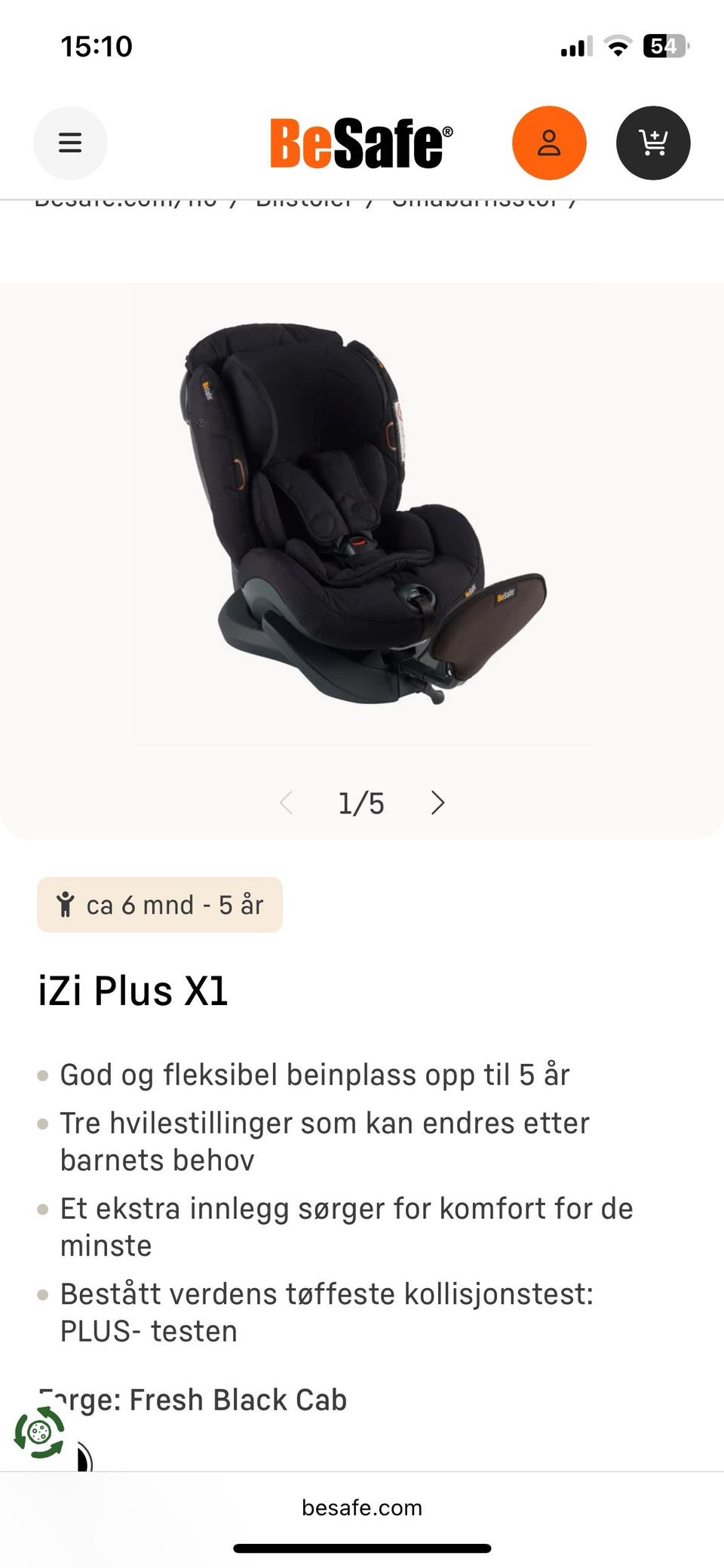Toggle the ca 6 mnd - 5 år badge
Screen dimensions: 724x1568
coord(159,904)
